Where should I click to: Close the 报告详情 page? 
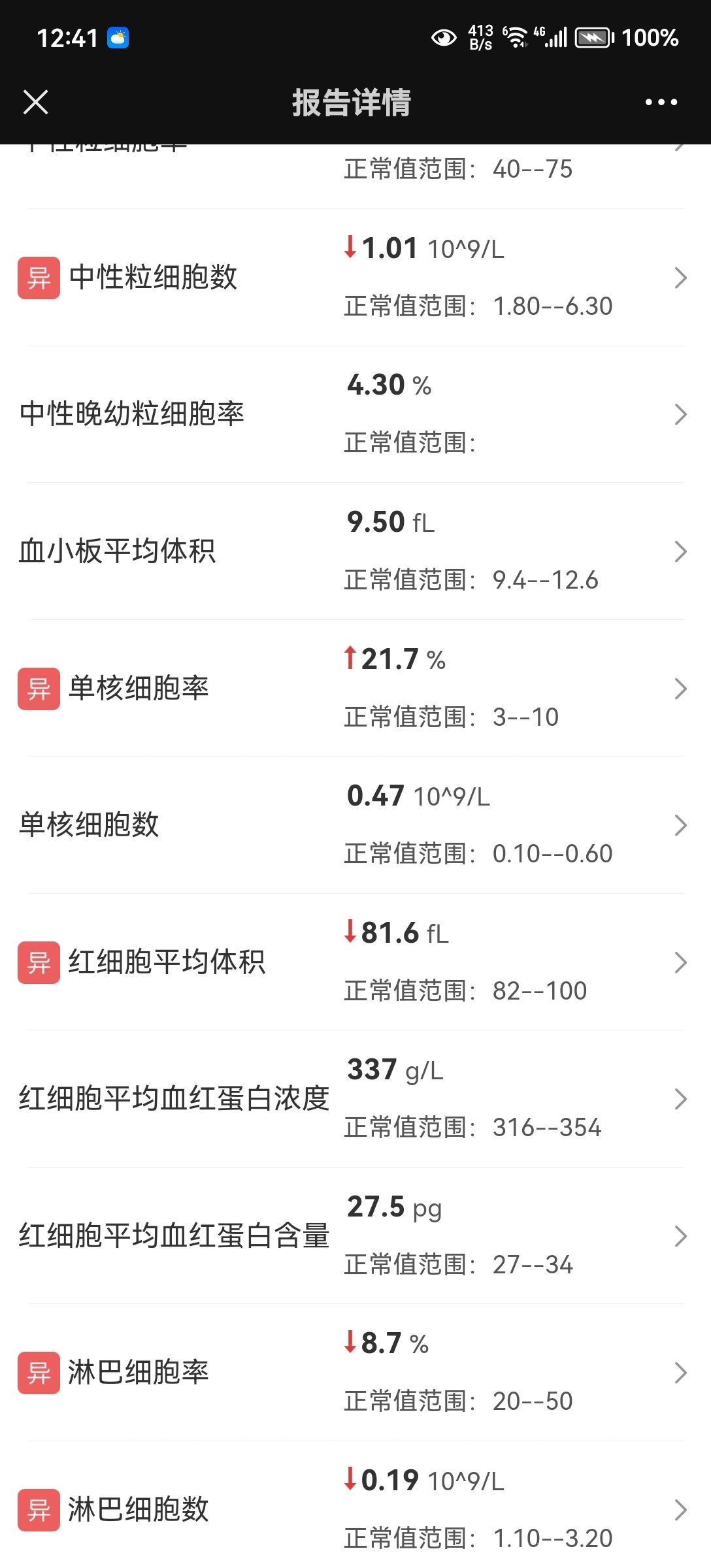(x=35, y=102)
